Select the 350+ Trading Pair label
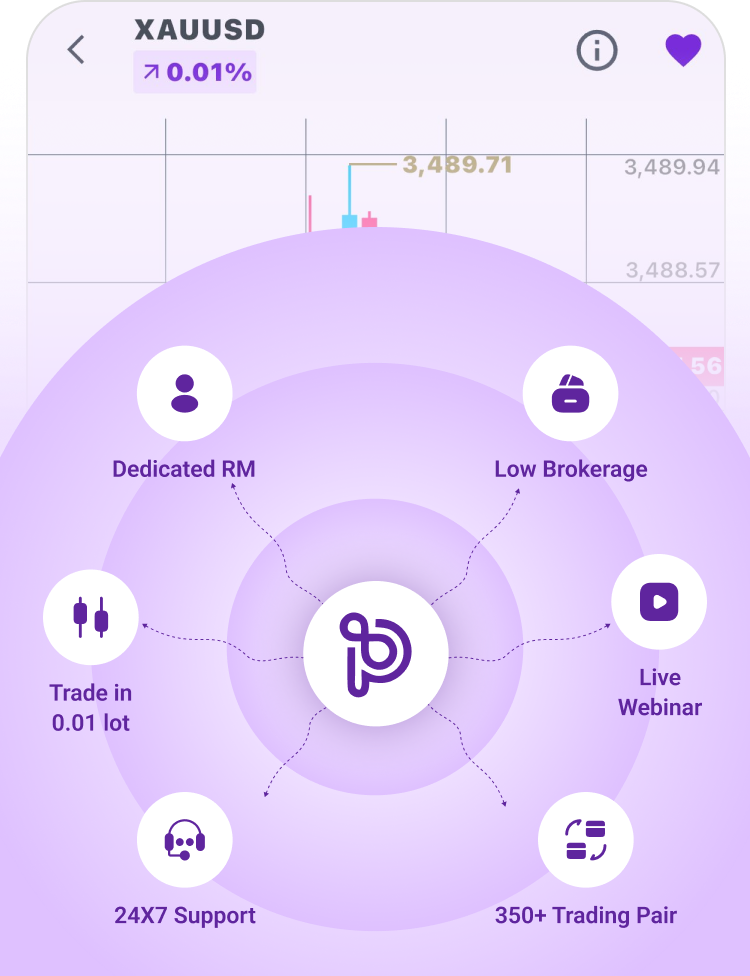The image size is (750, 976). tap(587, 915)
